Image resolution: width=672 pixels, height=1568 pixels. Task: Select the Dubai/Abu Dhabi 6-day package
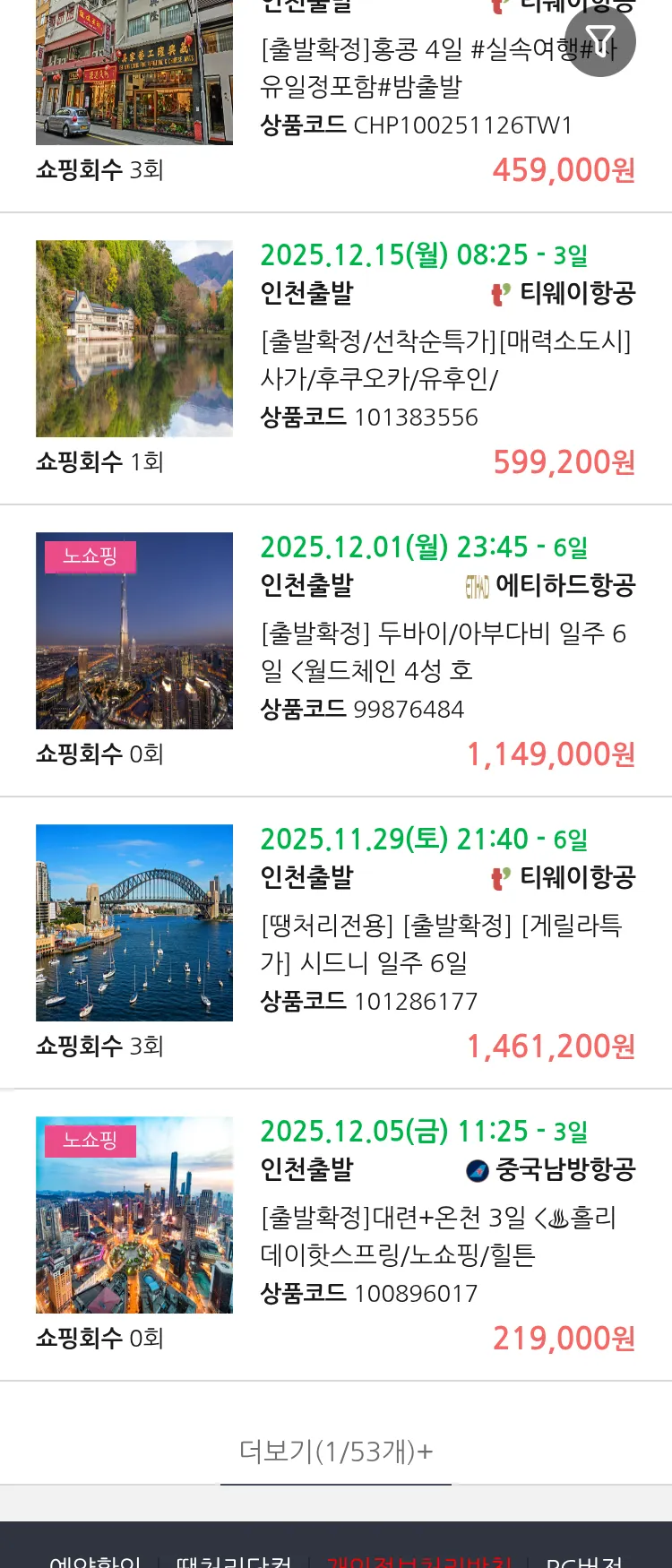[445, 651]
